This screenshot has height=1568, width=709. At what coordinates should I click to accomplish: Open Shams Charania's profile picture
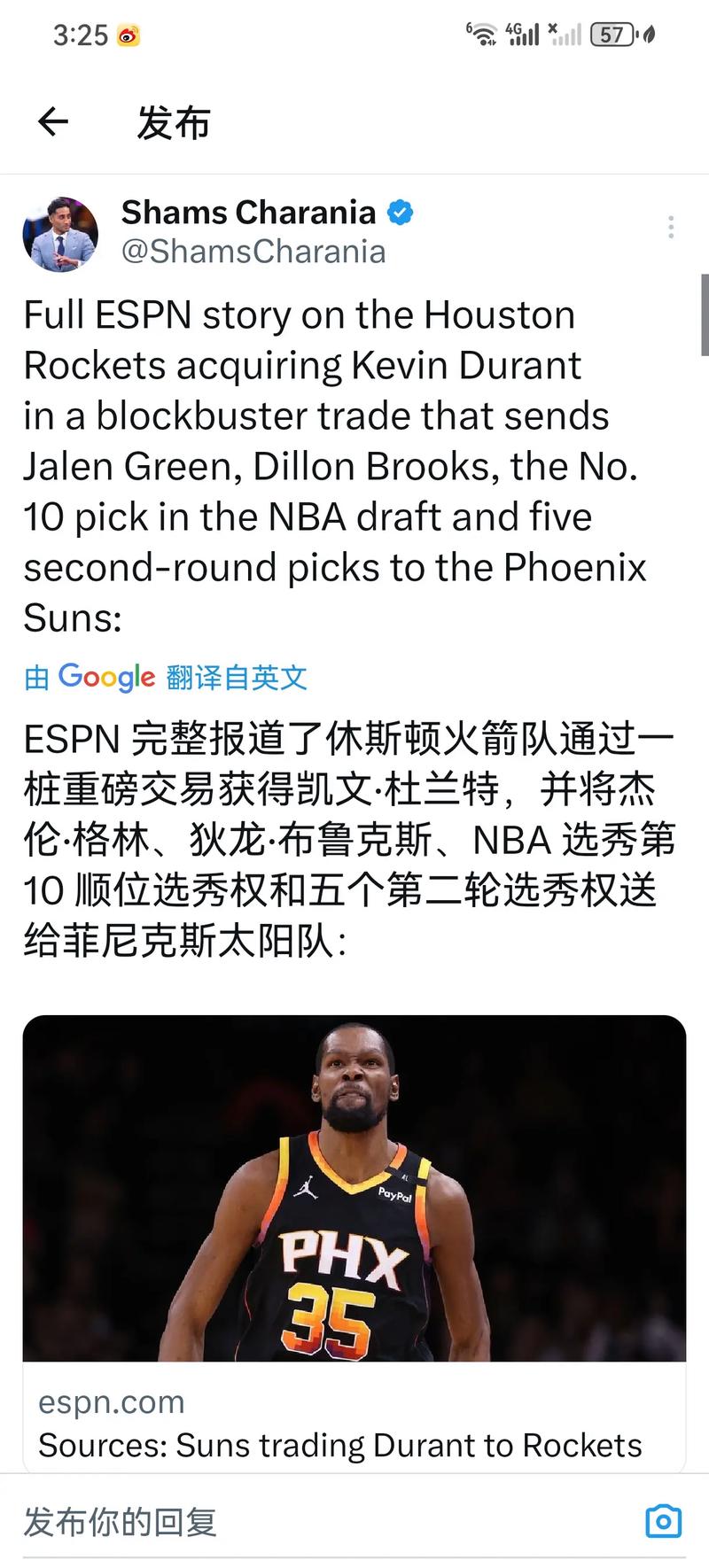(x=60, y=234)
